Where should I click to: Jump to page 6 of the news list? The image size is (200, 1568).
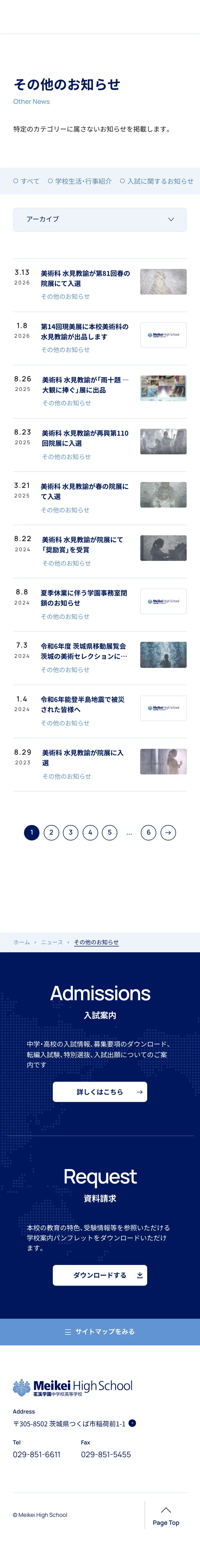click(x=148, y=833)
